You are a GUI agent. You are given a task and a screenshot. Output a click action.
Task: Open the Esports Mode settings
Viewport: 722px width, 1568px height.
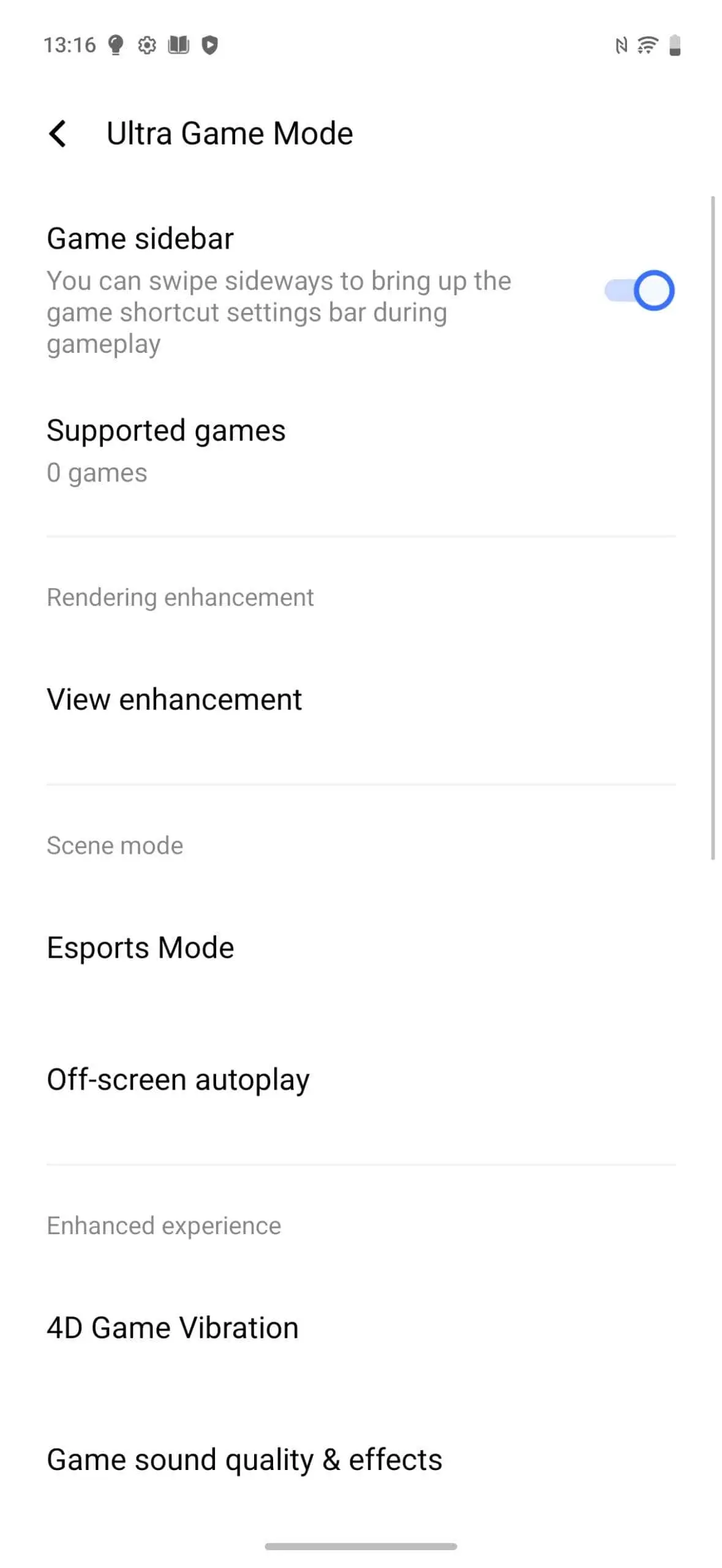point(140,948)
